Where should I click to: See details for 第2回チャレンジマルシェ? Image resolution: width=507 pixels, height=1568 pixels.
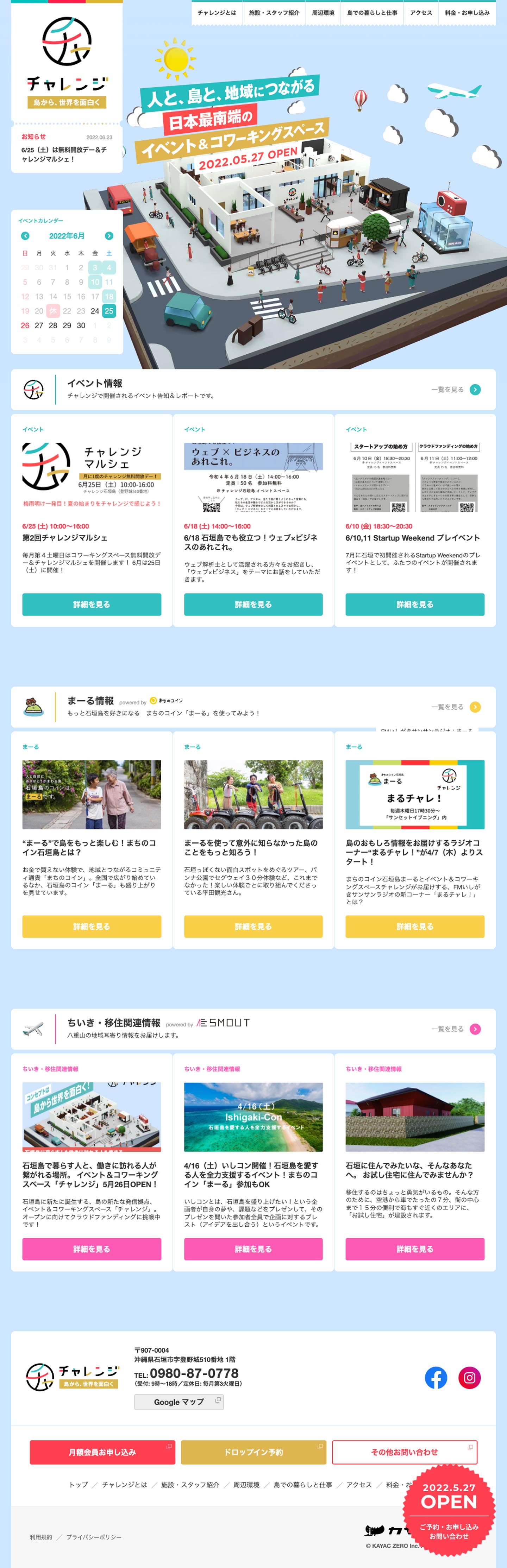(x=92, y=605)
